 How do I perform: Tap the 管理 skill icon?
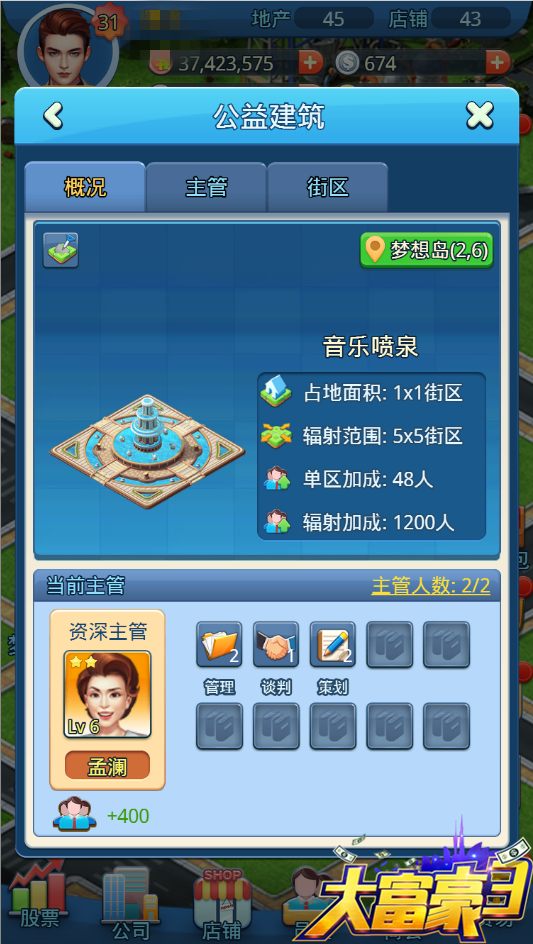[x=219, y=644]
